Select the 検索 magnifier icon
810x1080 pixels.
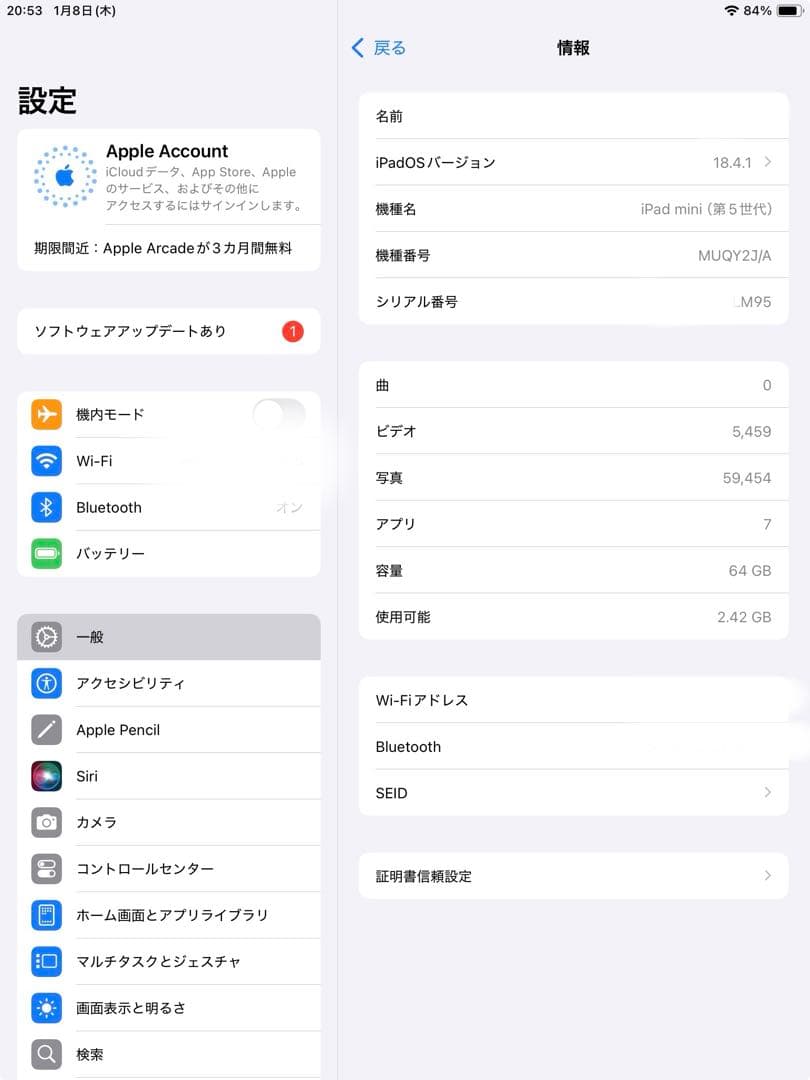tap(45, 1054)
